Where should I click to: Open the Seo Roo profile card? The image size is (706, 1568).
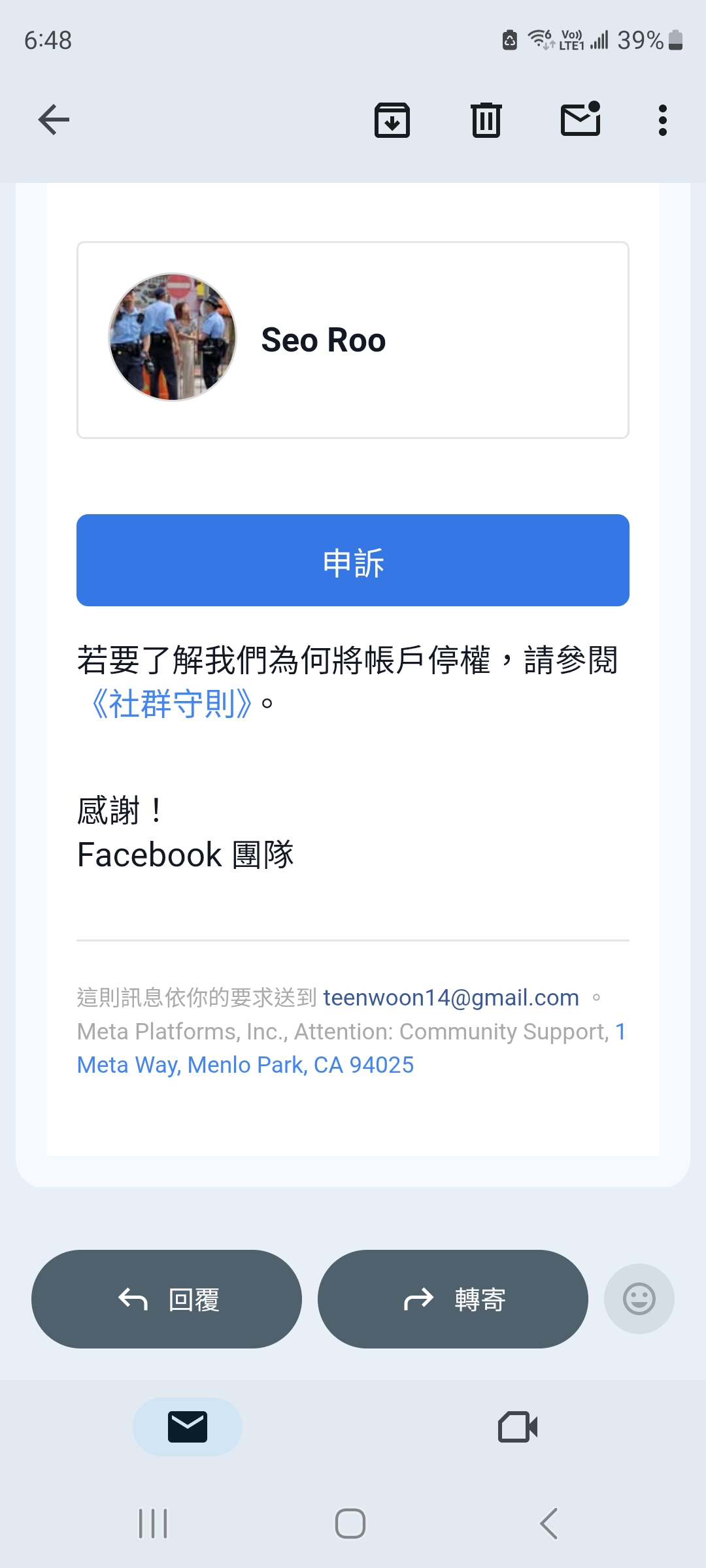point(353,340)
